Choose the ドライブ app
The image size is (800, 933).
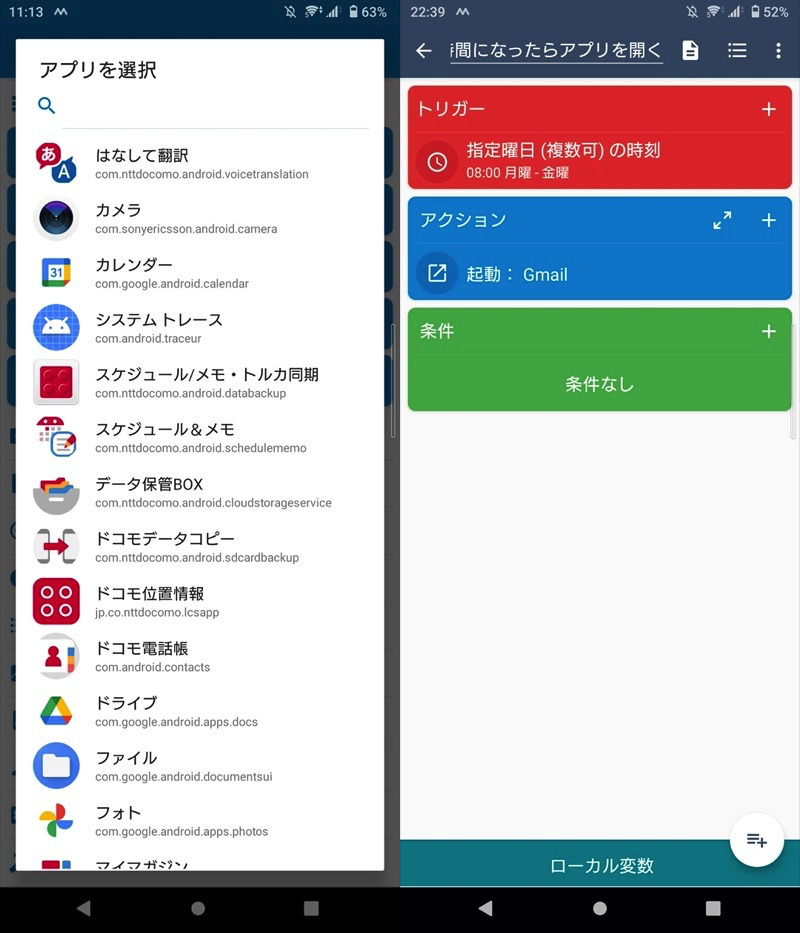[200, 711]
